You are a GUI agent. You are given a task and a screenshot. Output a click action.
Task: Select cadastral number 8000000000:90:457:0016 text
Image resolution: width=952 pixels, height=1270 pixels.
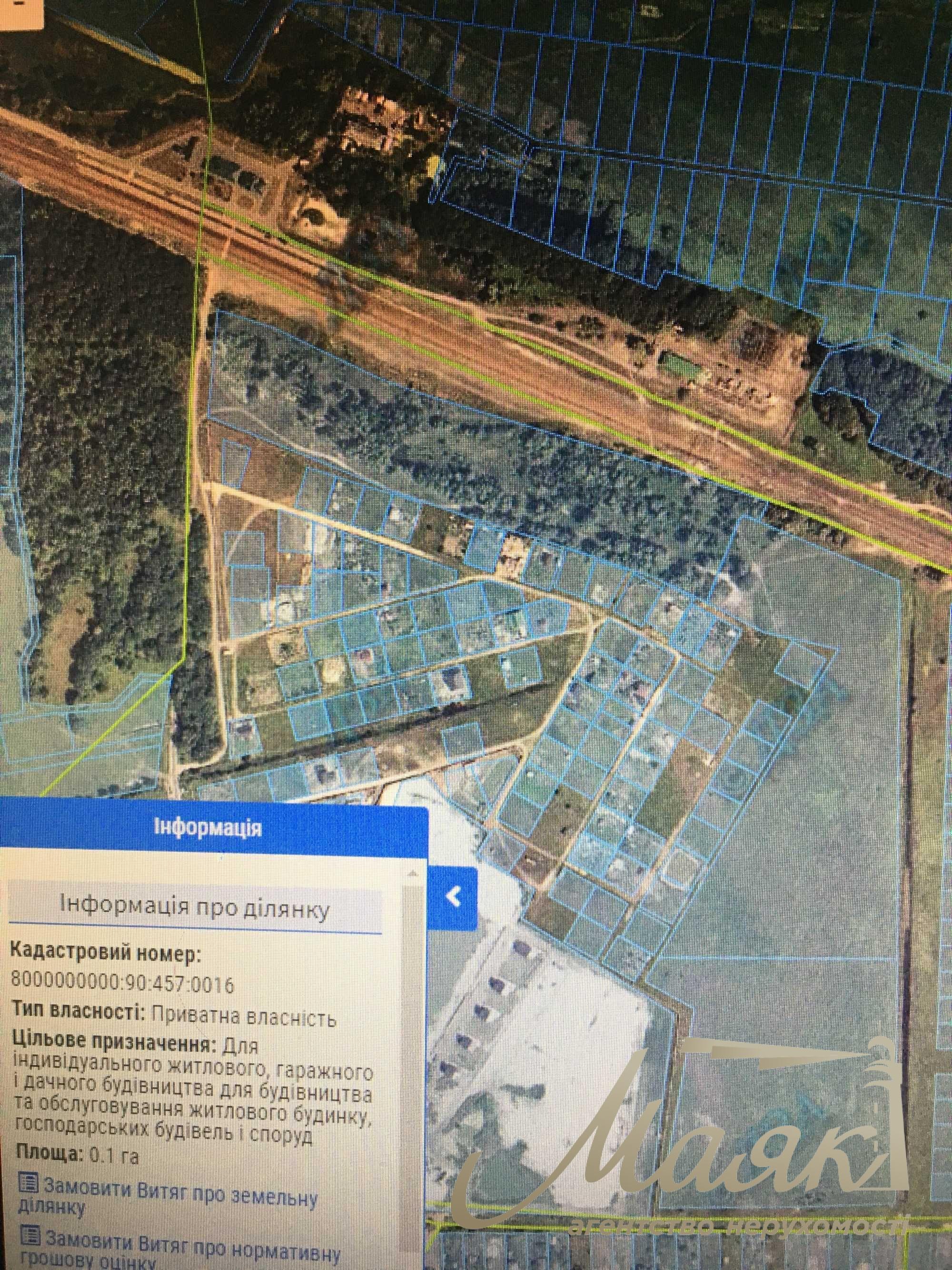click(123, 982)
